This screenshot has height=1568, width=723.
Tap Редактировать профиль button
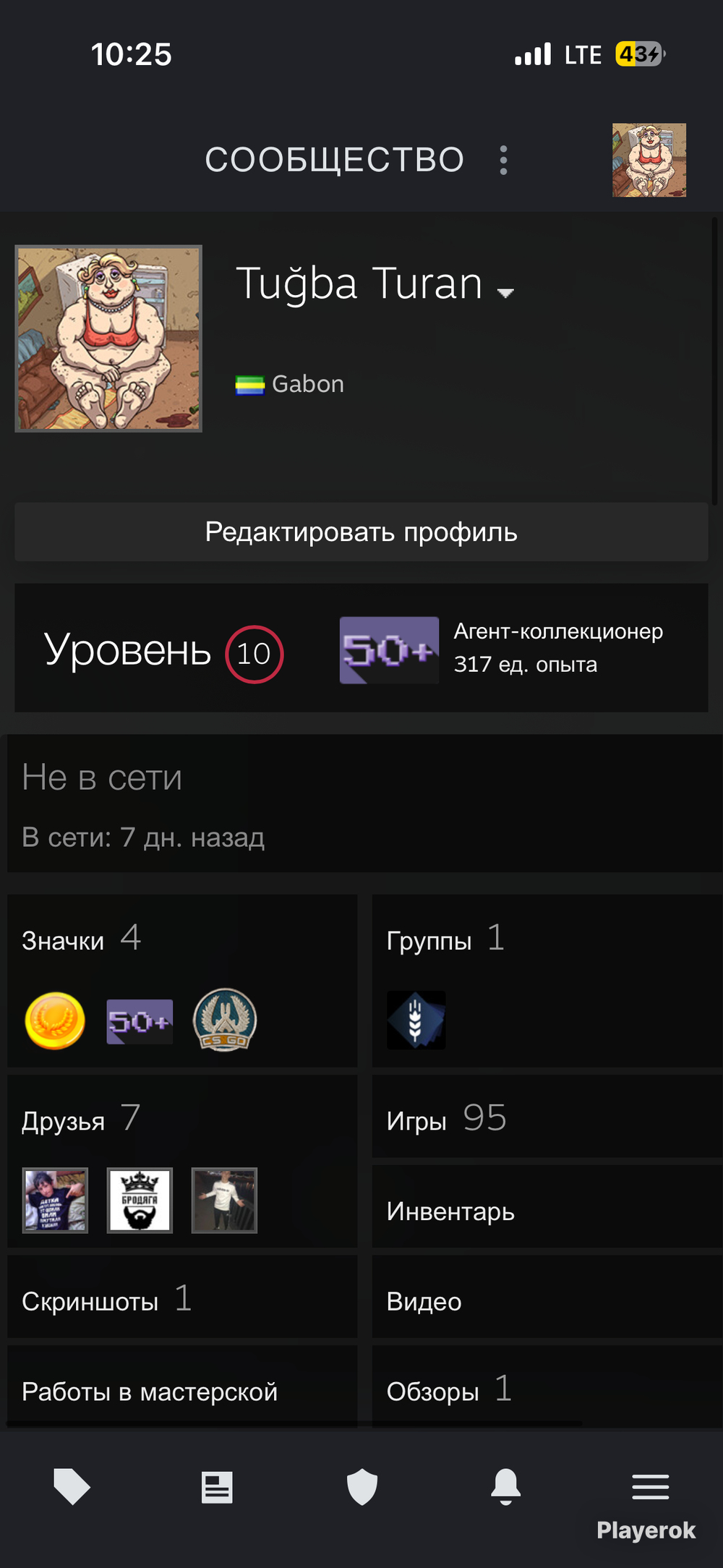tap(361, 532)
